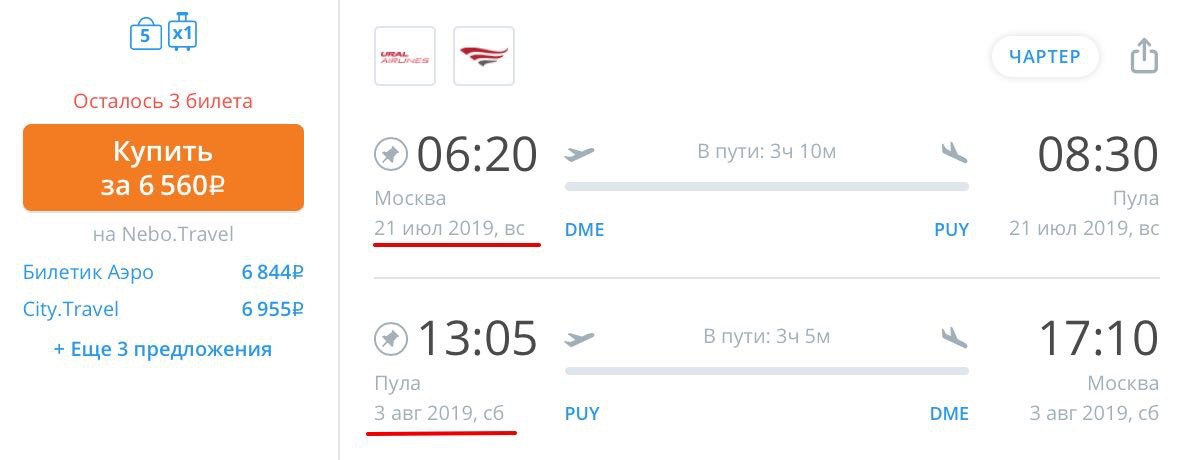Pin the 13:05 departure from Пула

pyautogui.click(x=390, y=339)
